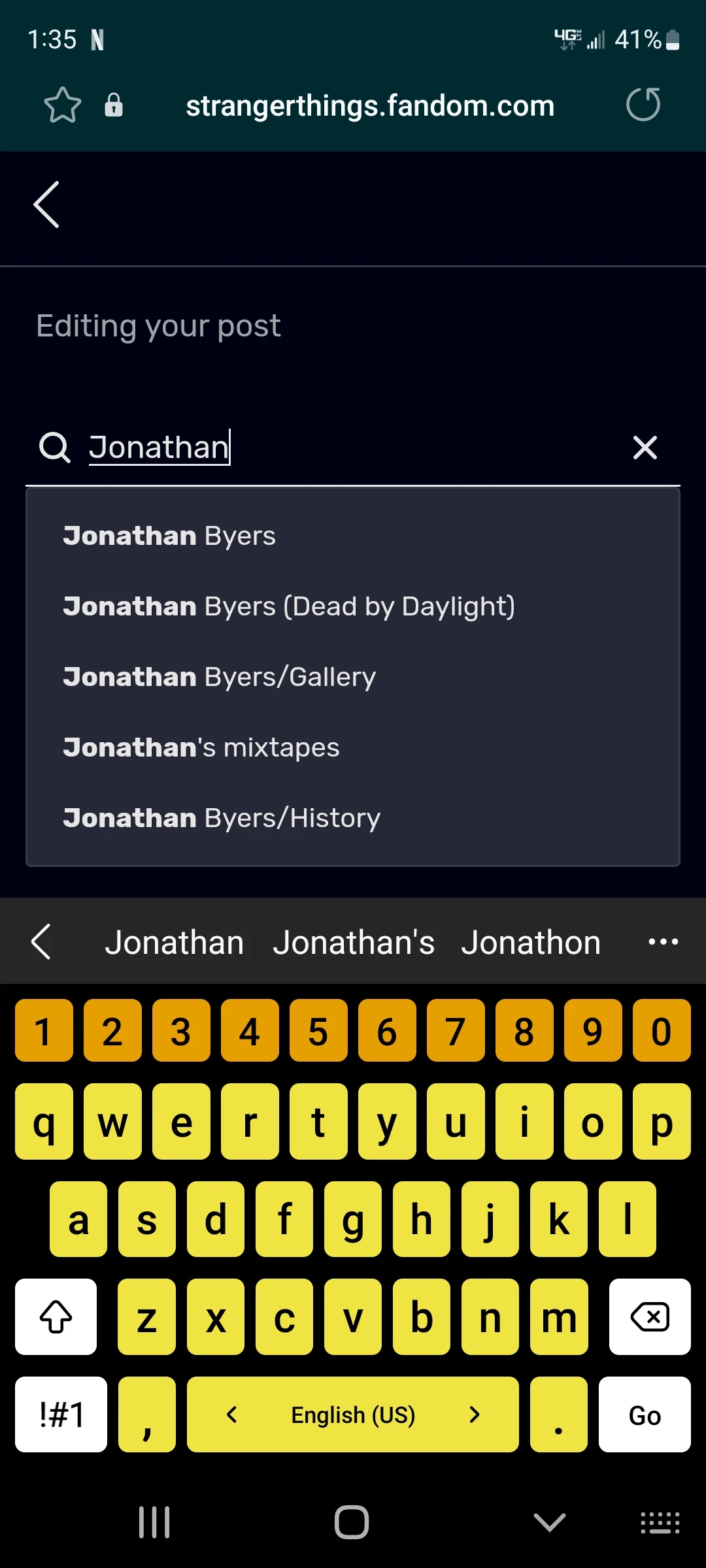
Task: Reload the page with the refresh icon
Action: (x=644, y=105)
